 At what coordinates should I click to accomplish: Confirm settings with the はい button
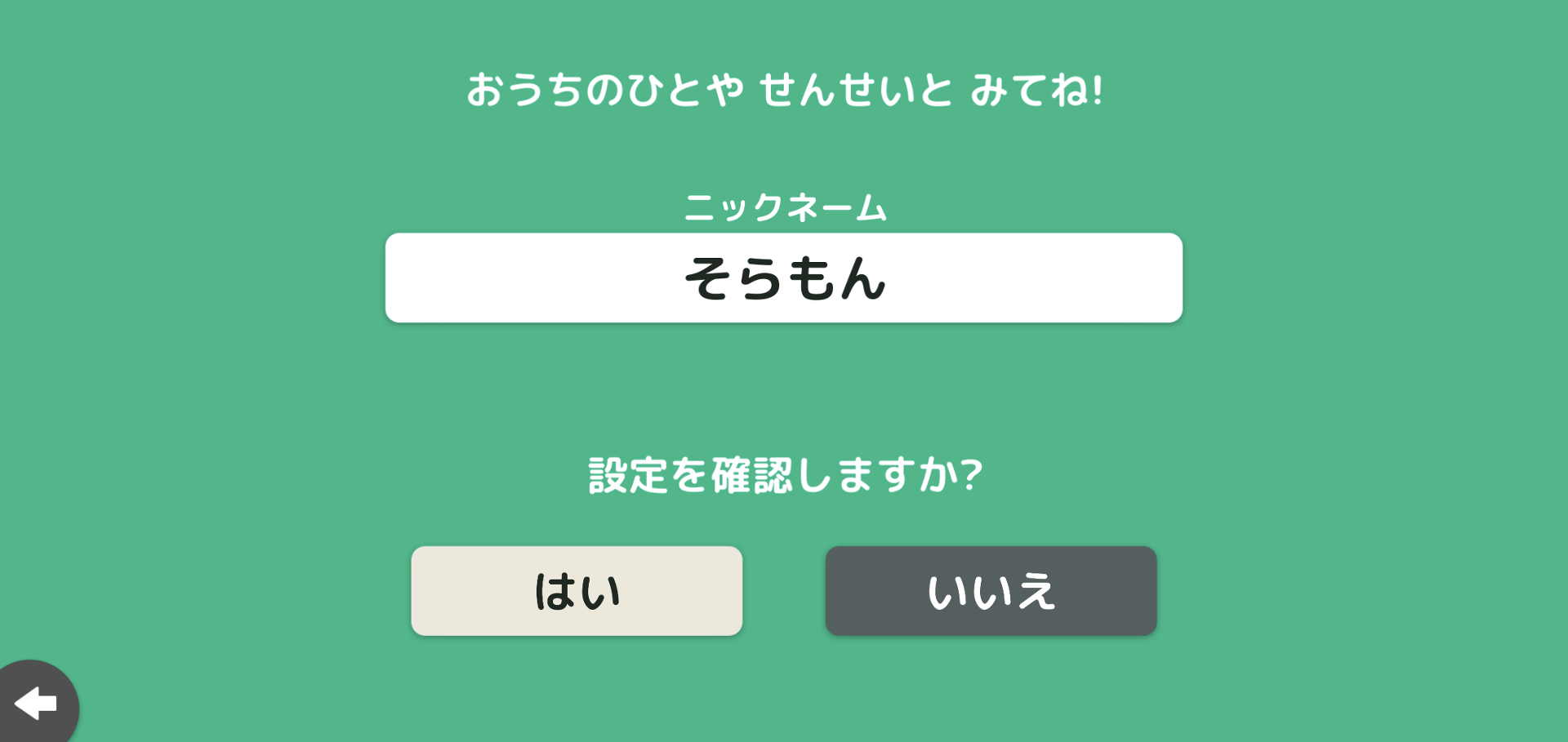[577, 591]
